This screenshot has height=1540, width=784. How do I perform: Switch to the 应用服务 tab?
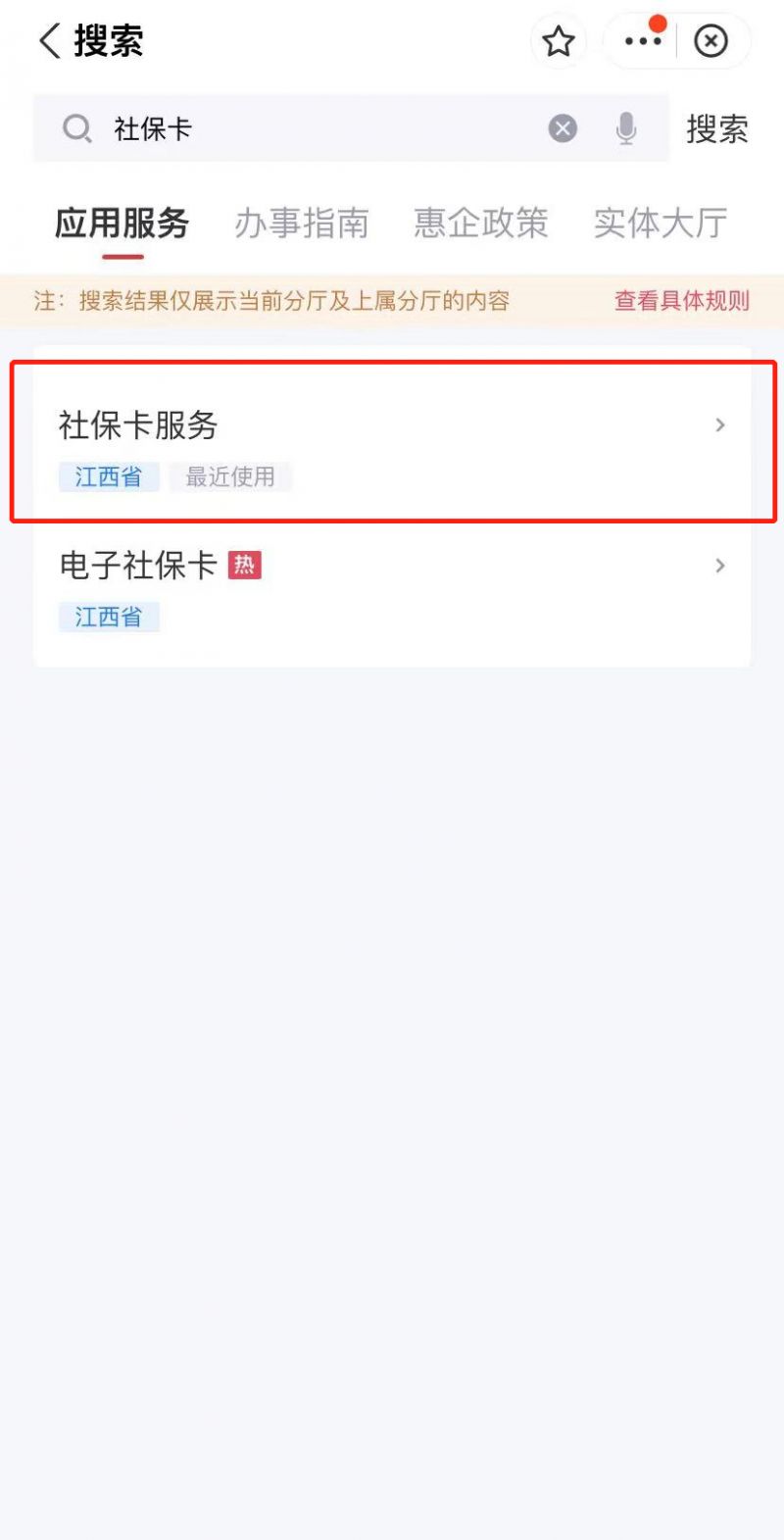click(122, 224)
